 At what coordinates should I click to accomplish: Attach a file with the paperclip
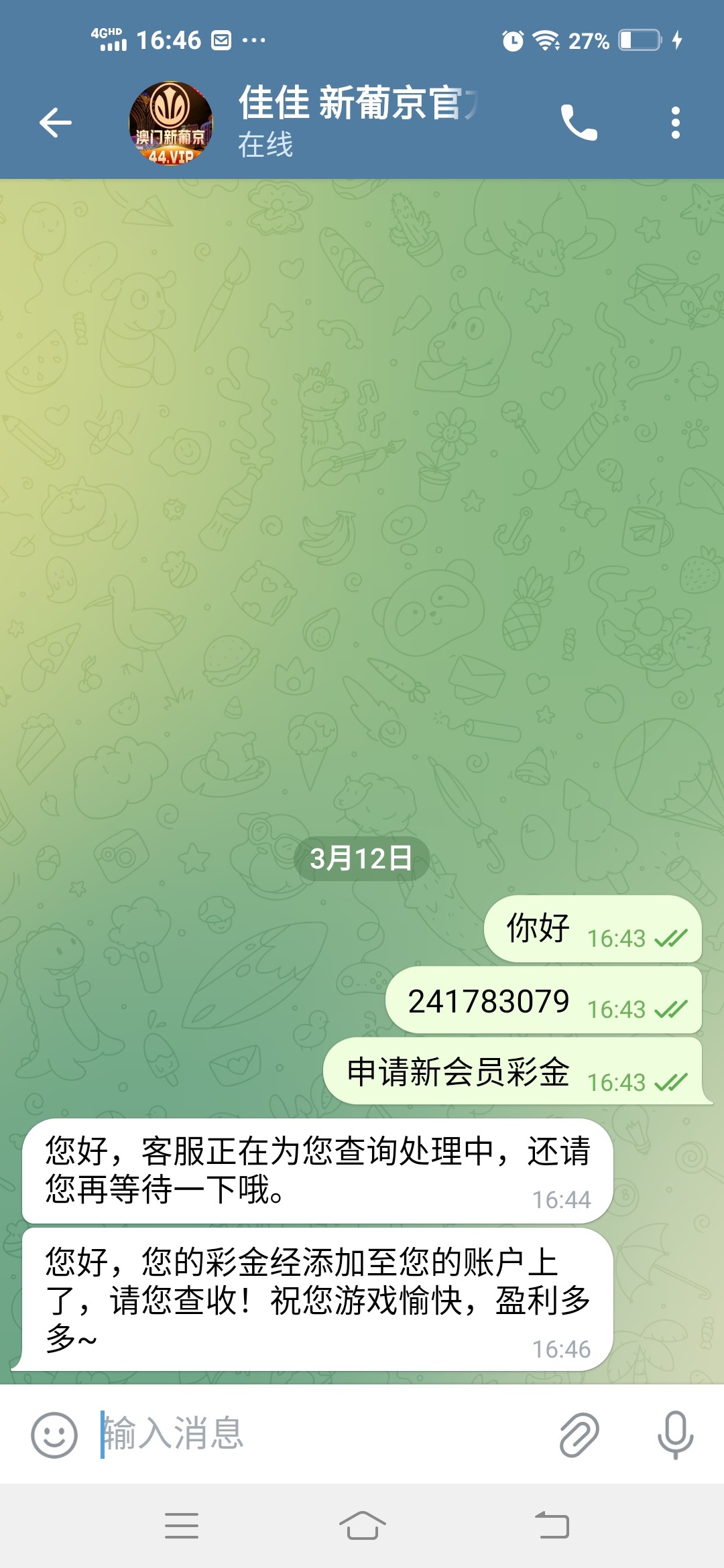click(x=579, y=1435)
